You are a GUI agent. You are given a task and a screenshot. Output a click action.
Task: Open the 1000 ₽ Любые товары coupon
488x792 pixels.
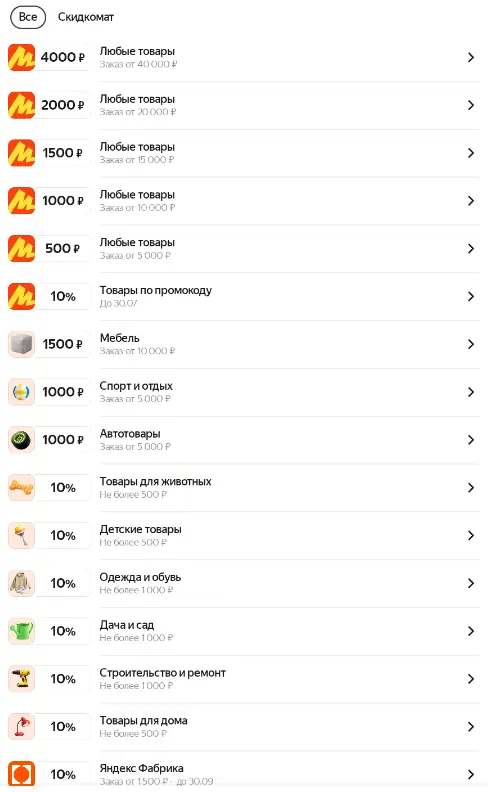pyautogui.click(x=244, y=201)
